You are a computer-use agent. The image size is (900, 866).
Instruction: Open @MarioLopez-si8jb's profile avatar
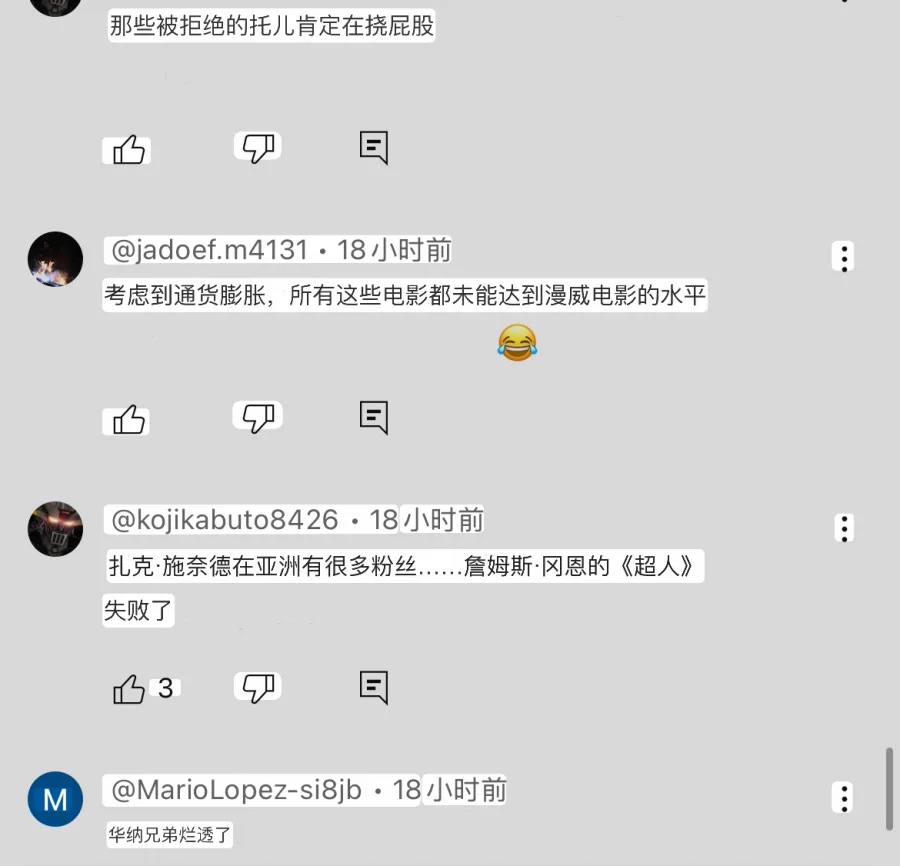coord(55,799)
